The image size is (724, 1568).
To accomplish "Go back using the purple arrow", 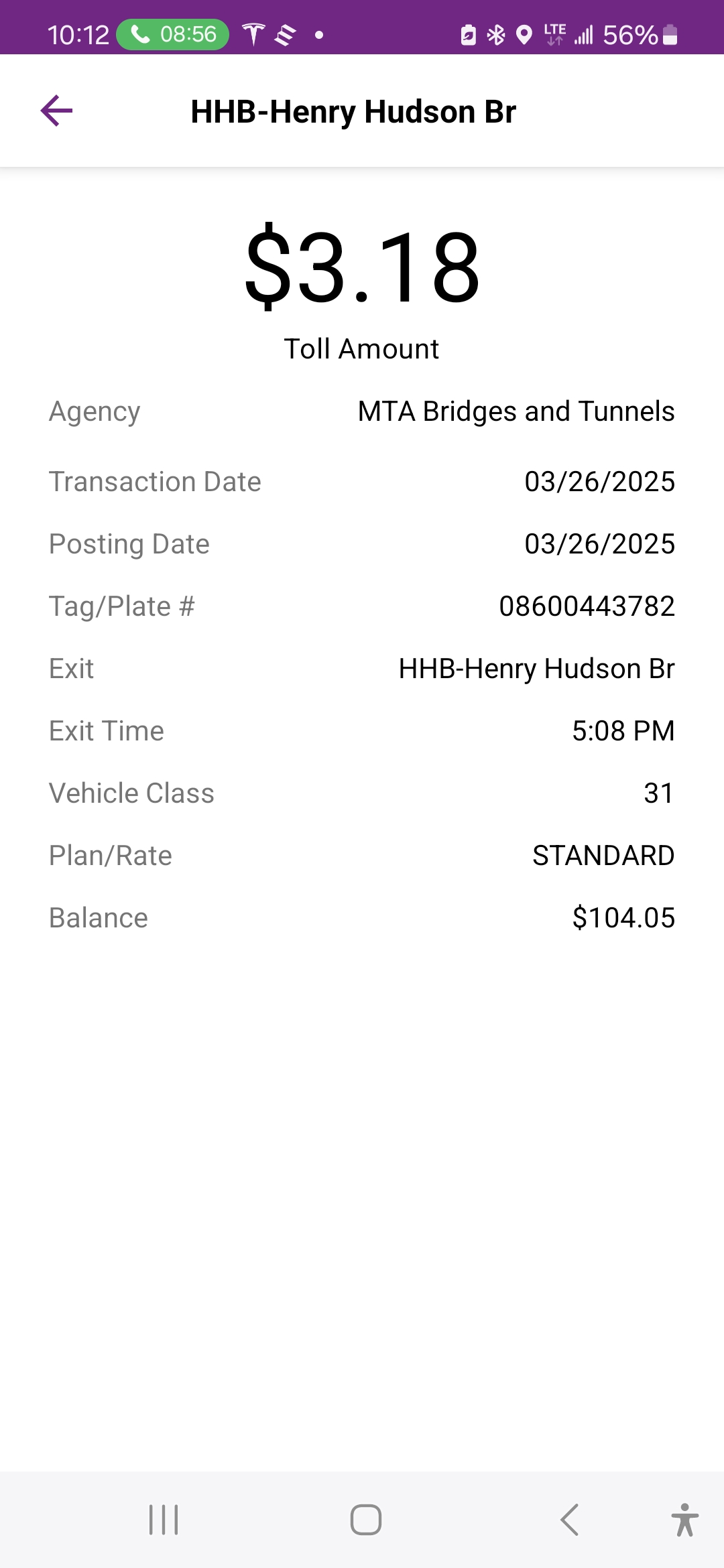I will [56, 111].
